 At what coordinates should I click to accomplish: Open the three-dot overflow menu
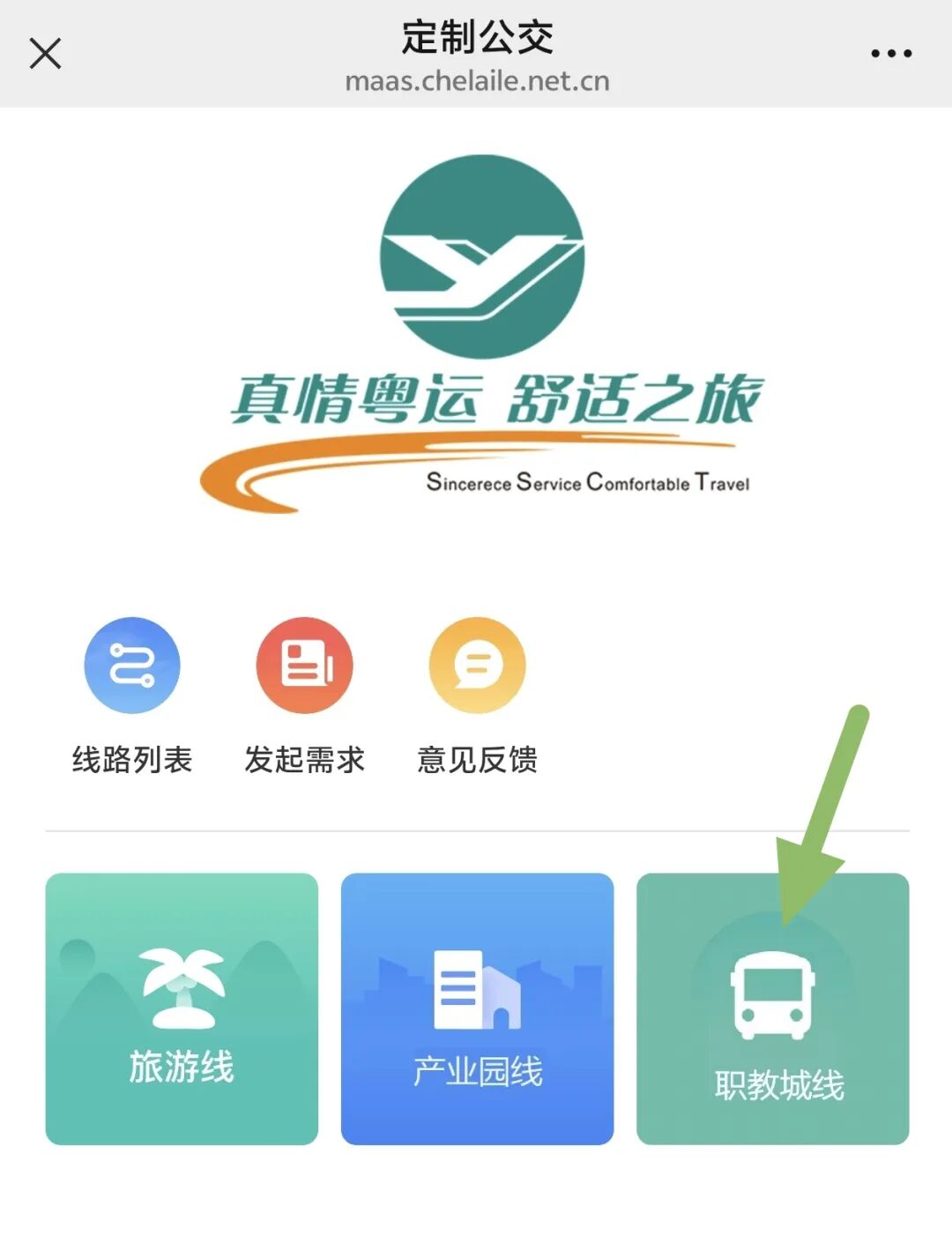(890, 54)
